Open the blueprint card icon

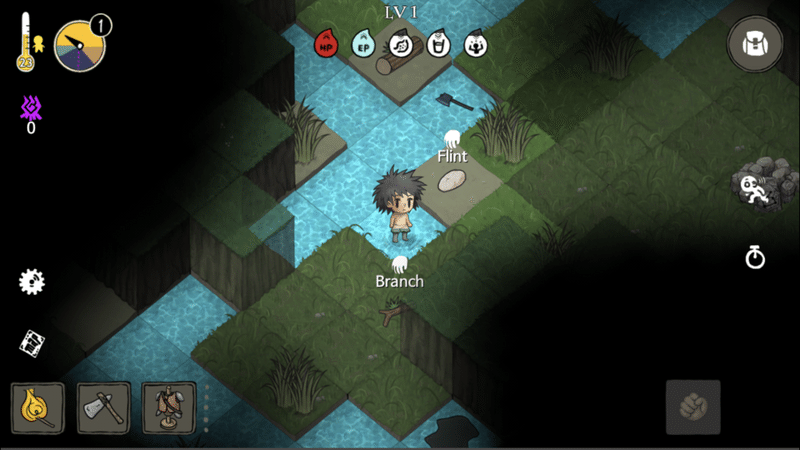point(32,344)
